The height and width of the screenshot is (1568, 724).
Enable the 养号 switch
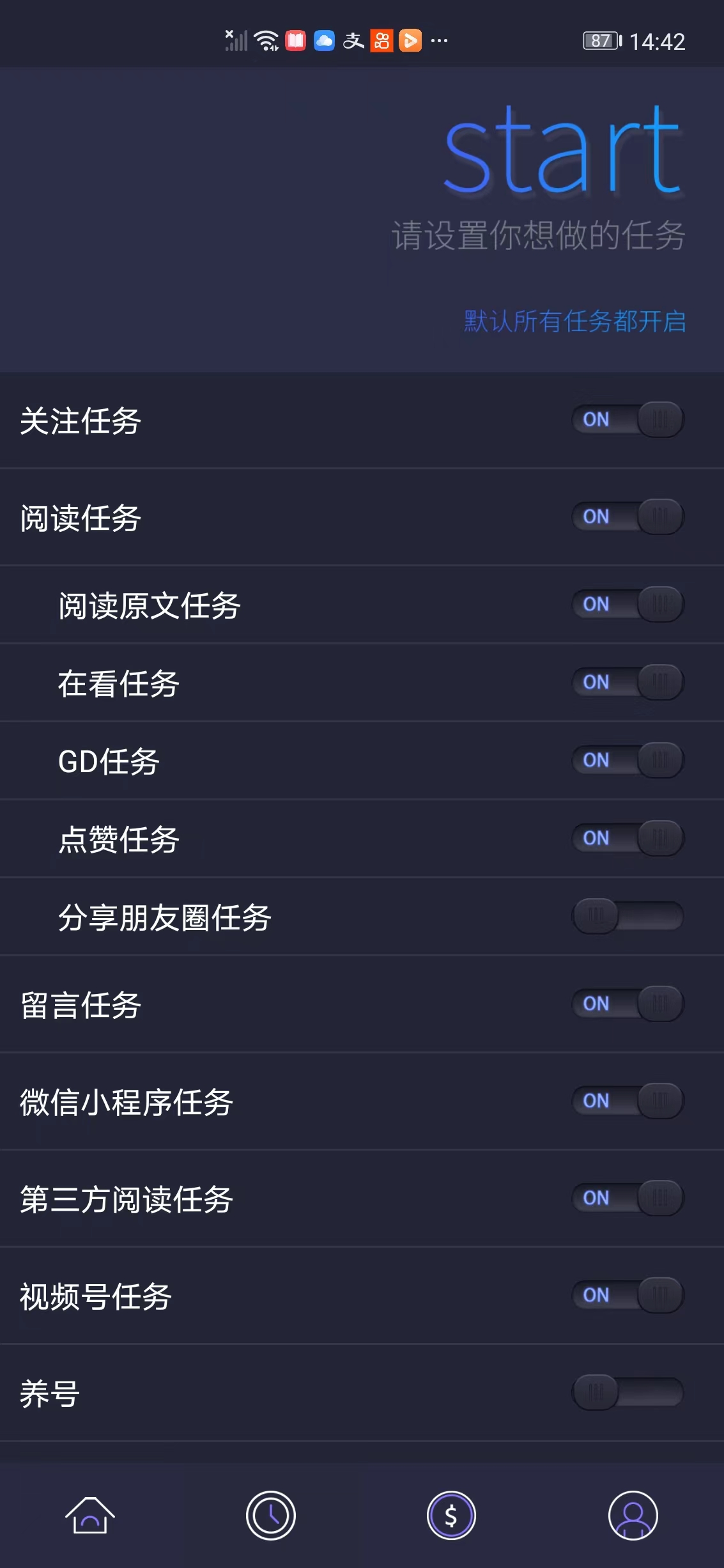coord(628,1392)
